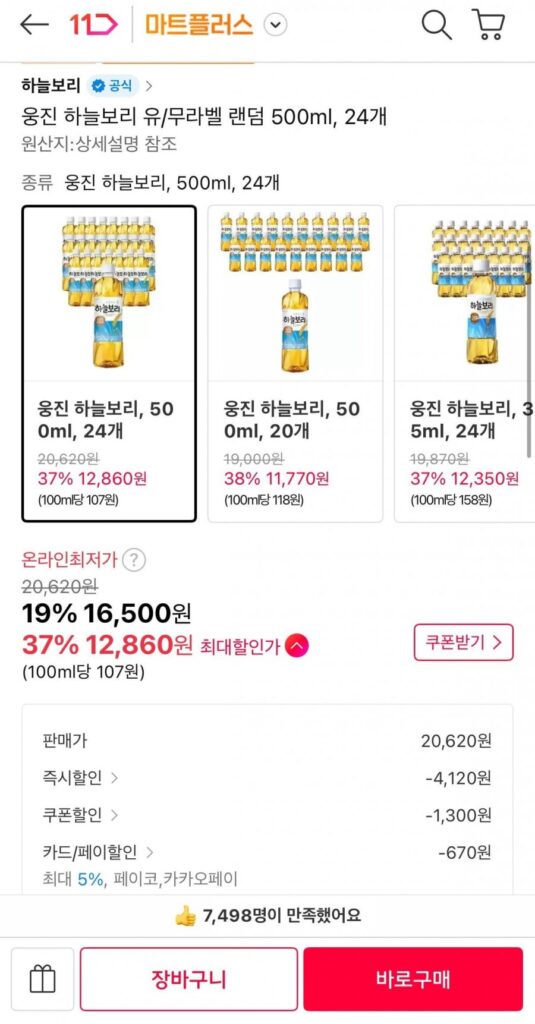Select the 500ml 20개 option card
535x1024 pixels.
(x=295, y=364)
